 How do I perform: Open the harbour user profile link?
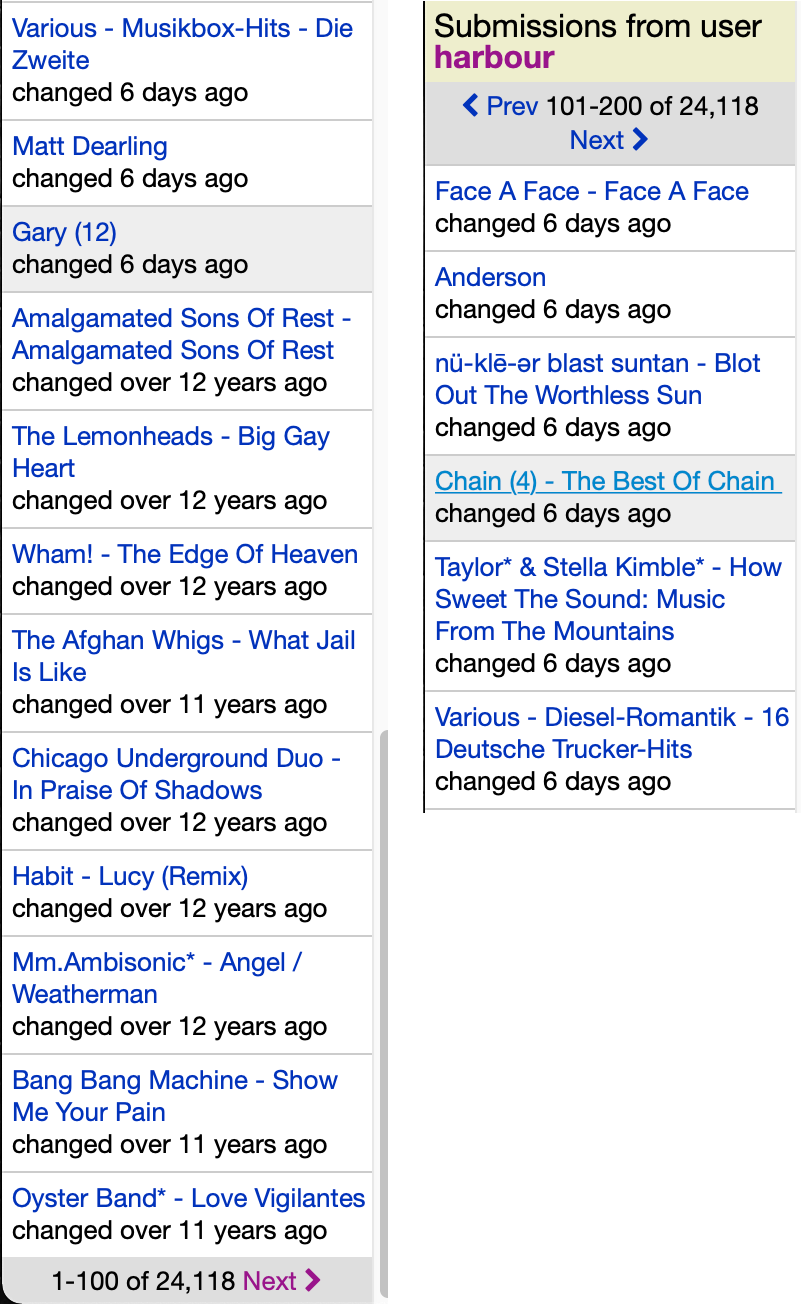(x=494, y=58)
